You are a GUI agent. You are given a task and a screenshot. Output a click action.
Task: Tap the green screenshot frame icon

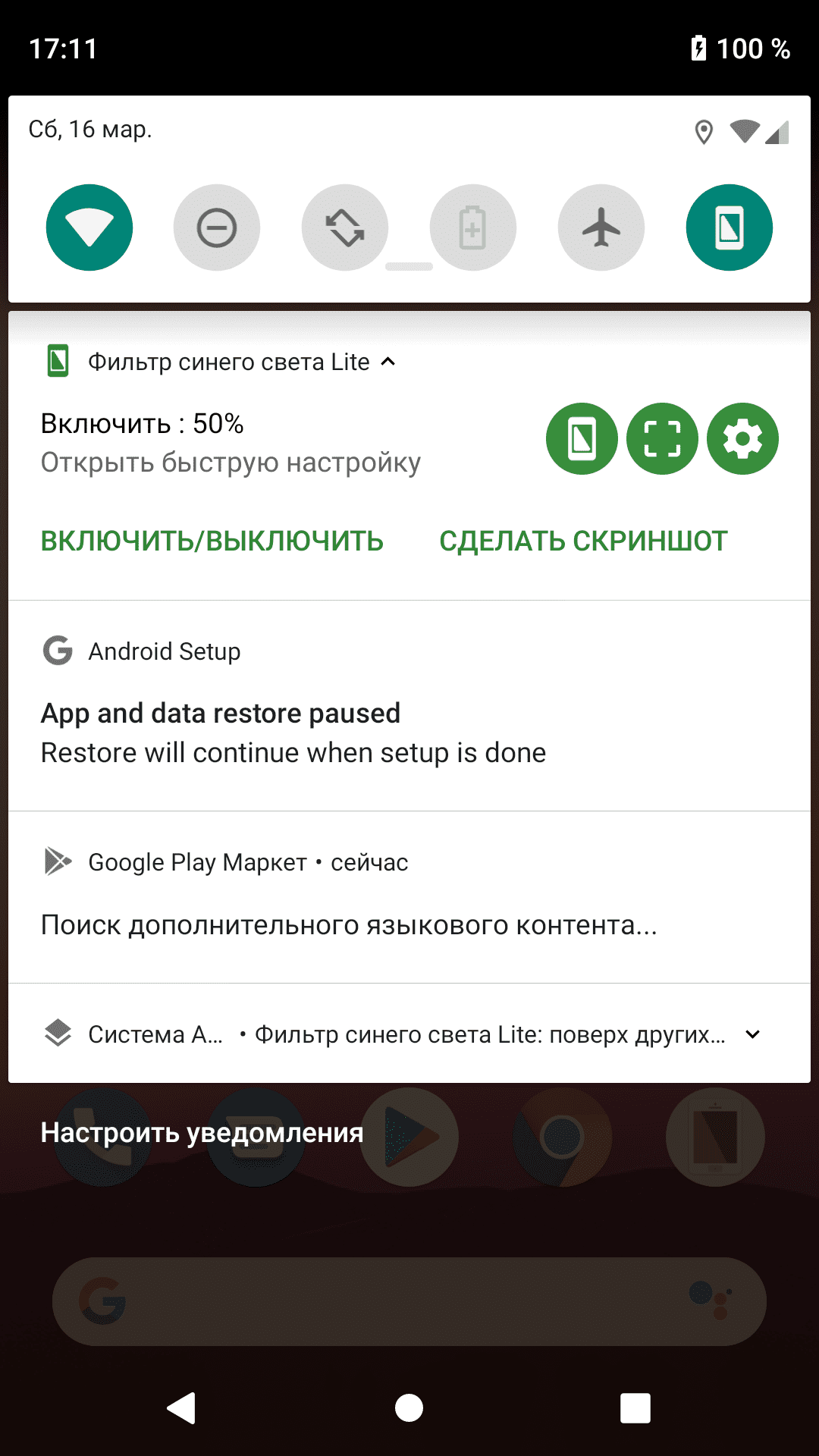(x=662, y=438)
